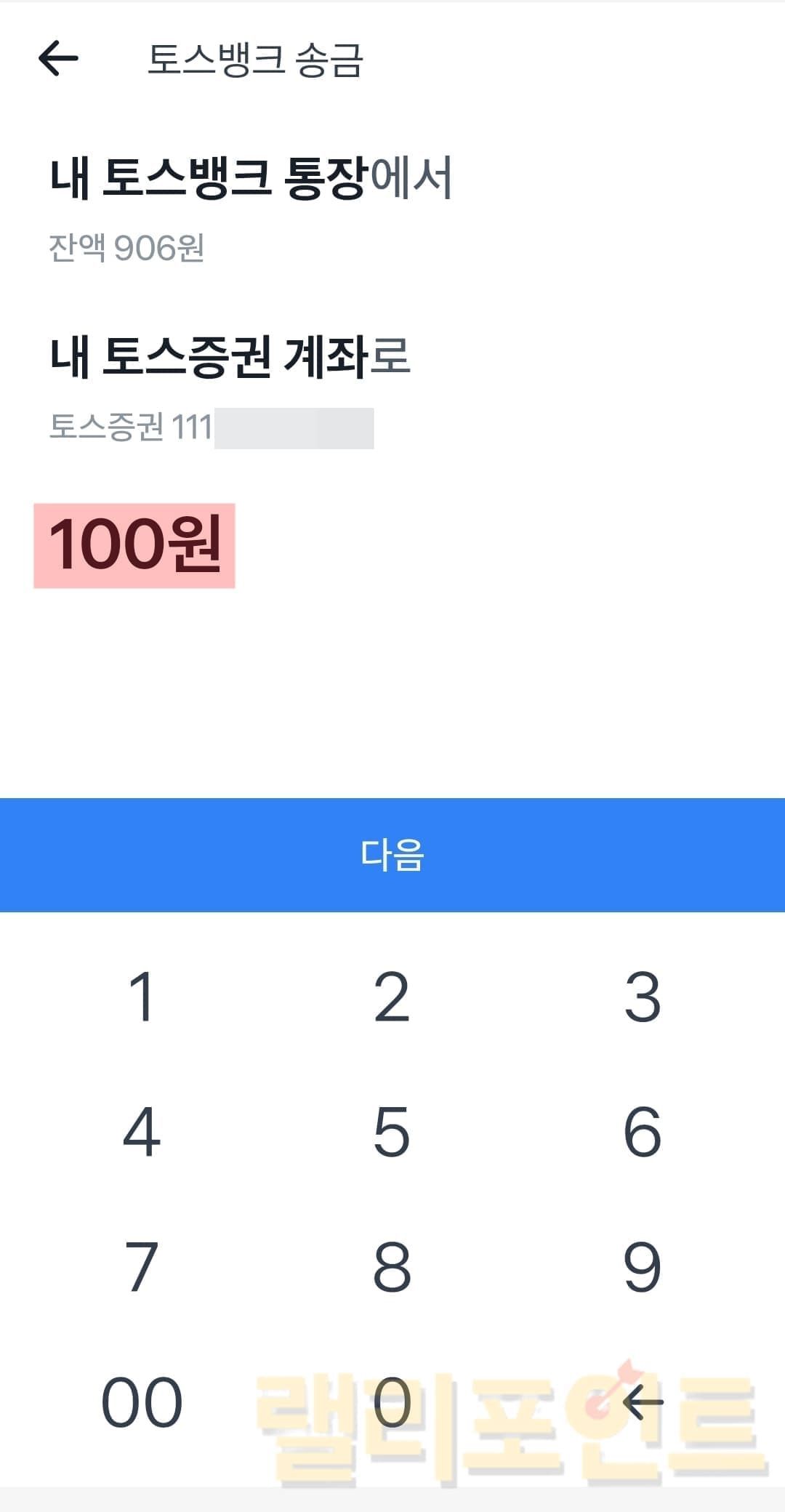Enter digit 1 on the keypad
This screenshot has width=785, height=1512.
tap(142, 997)
